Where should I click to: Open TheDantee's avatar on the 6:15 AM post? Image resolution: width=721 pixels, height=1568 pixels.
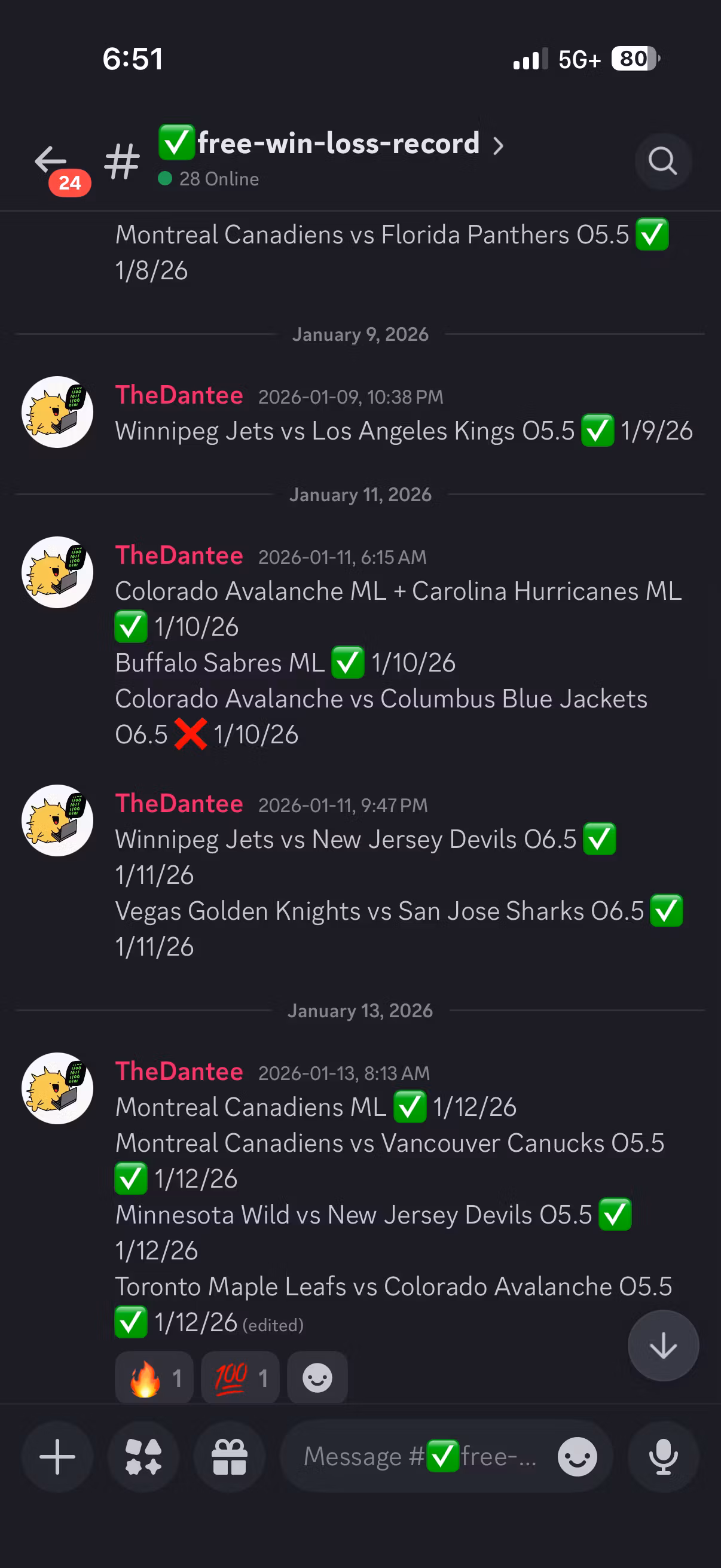tap(57, 572)
